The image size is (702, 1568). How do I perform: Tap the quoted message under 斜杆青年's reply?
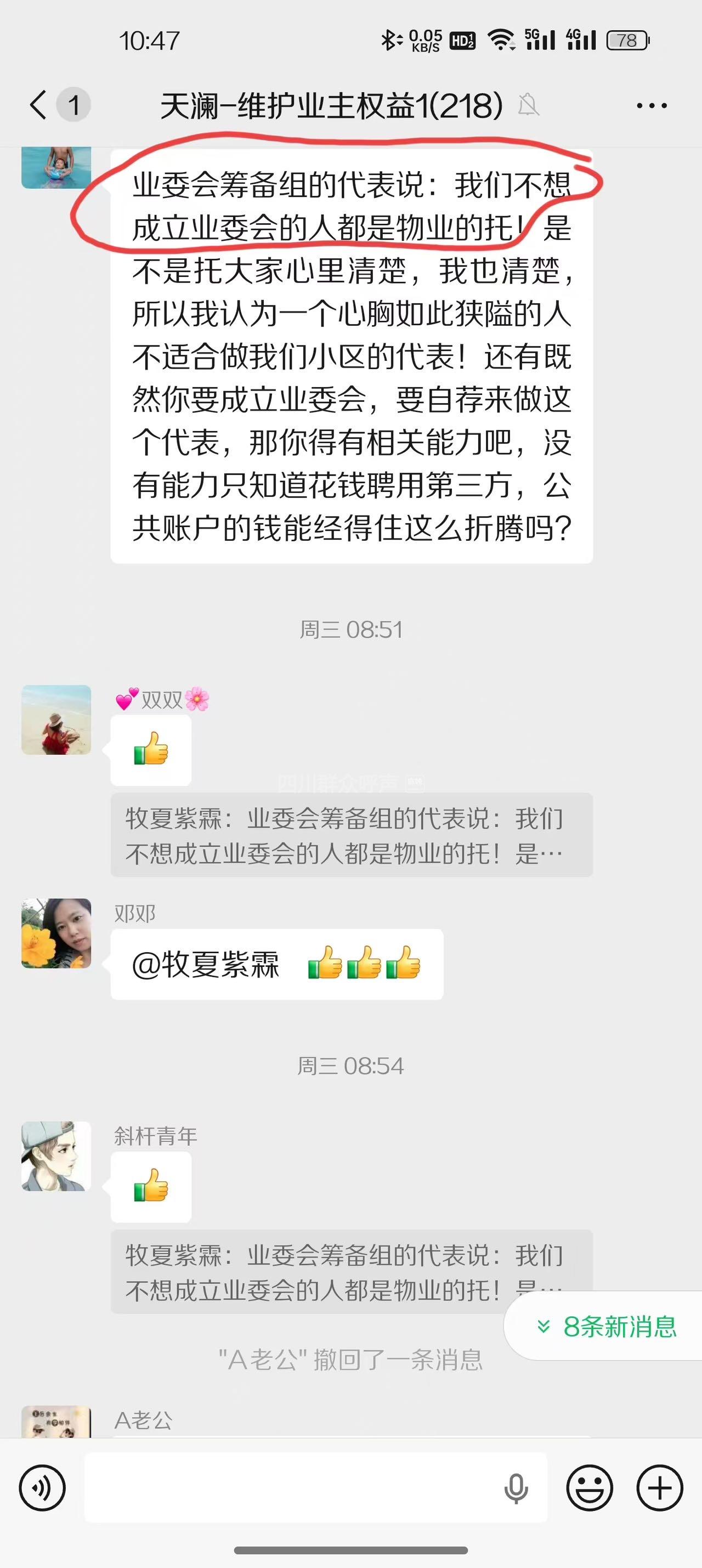310,1271
